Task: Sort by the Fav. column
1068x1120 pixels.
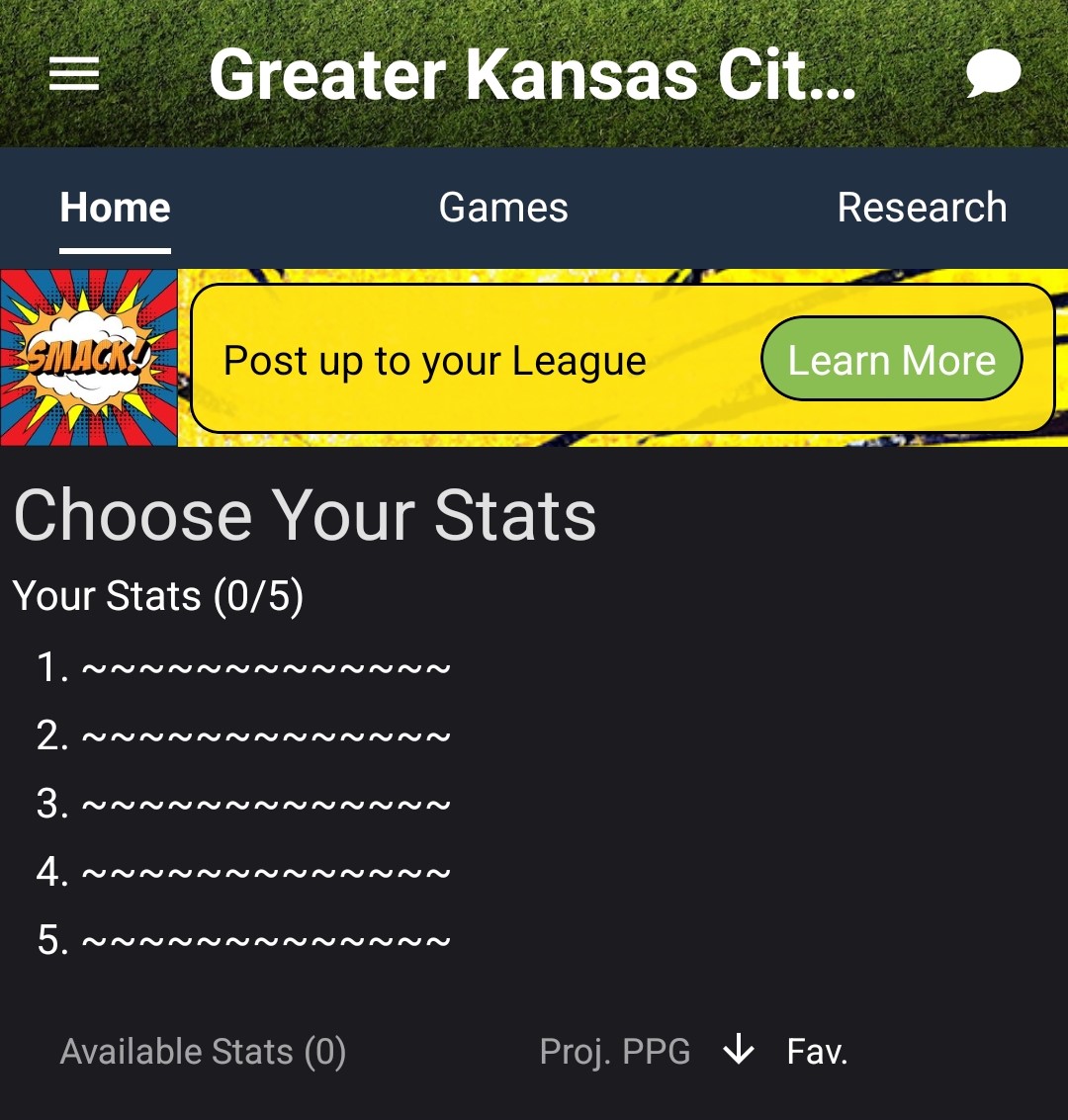Action: [x=817, y=1051]
